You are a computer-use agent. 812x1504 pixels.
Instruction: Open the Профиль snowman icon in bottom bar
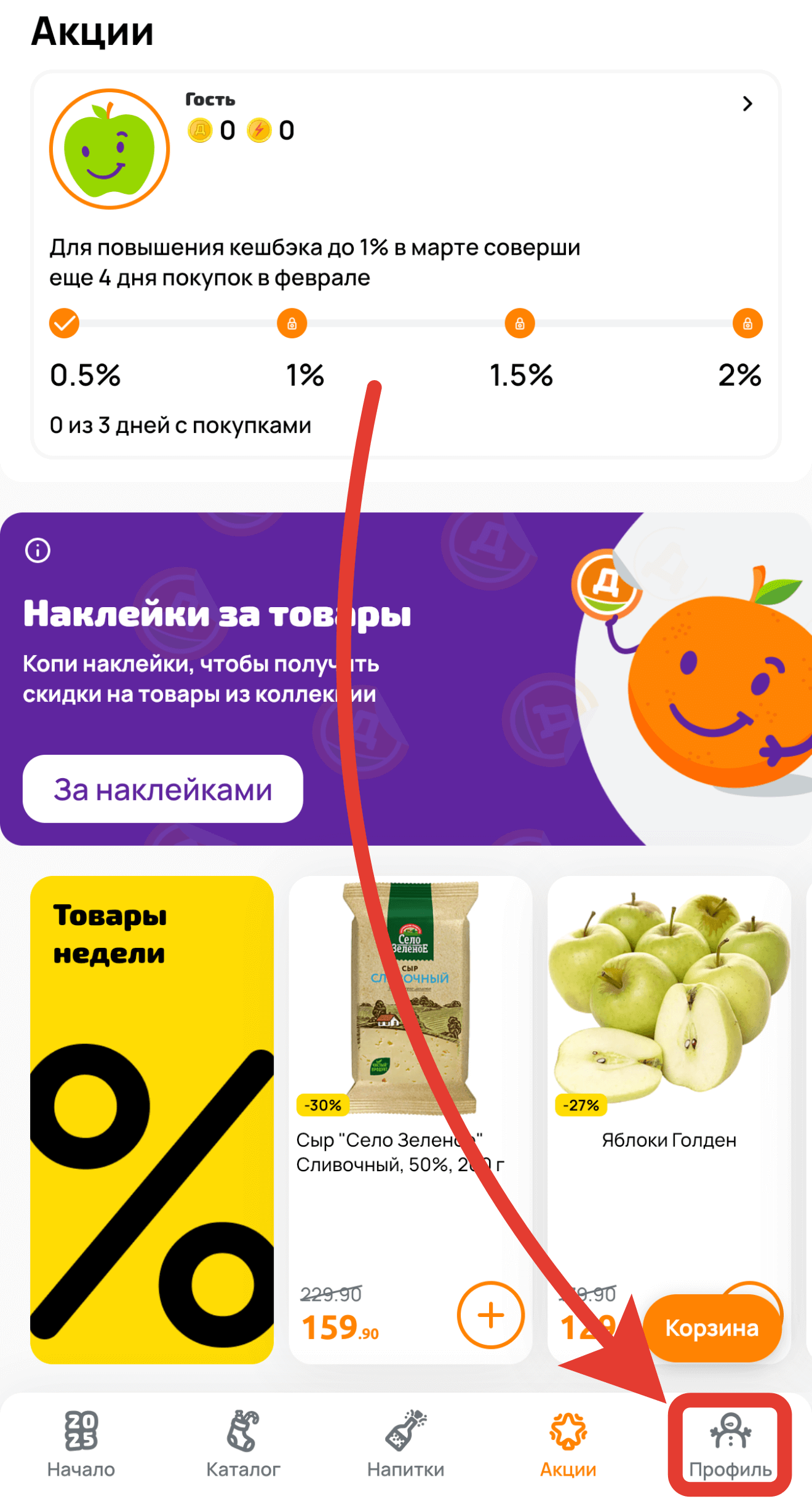pyautogui.click(x=730, y=1431)
